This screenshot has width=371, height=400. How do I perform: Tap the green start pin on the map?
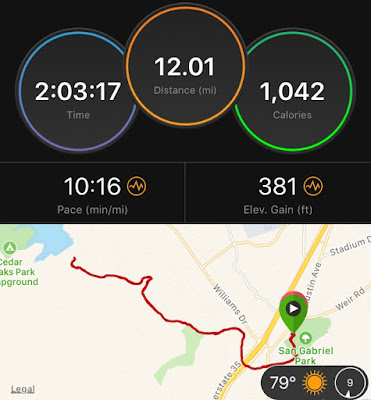click(x=293, y=313)
